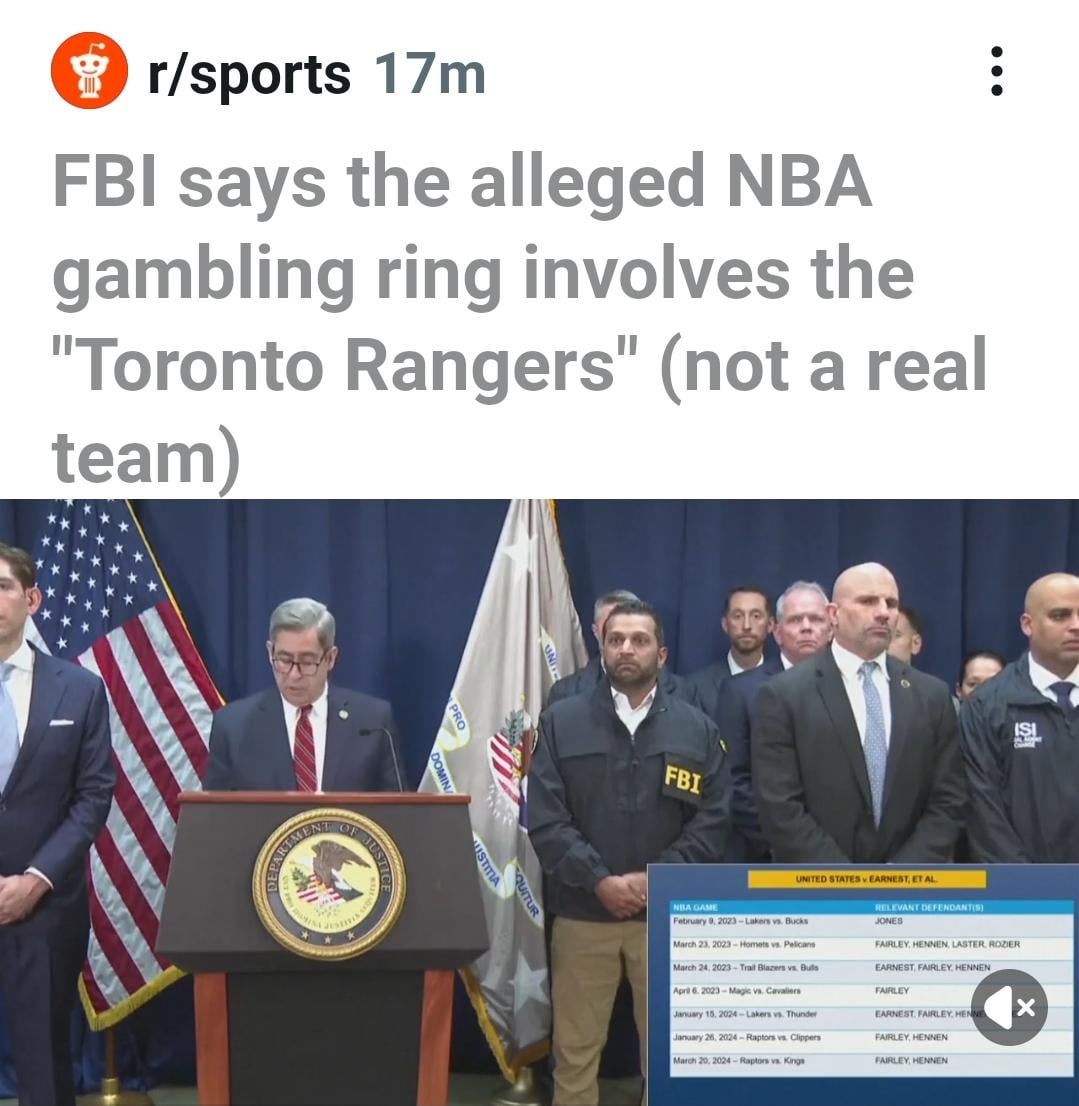
Task: Open the post overflow menu
Action: point(996,72)
